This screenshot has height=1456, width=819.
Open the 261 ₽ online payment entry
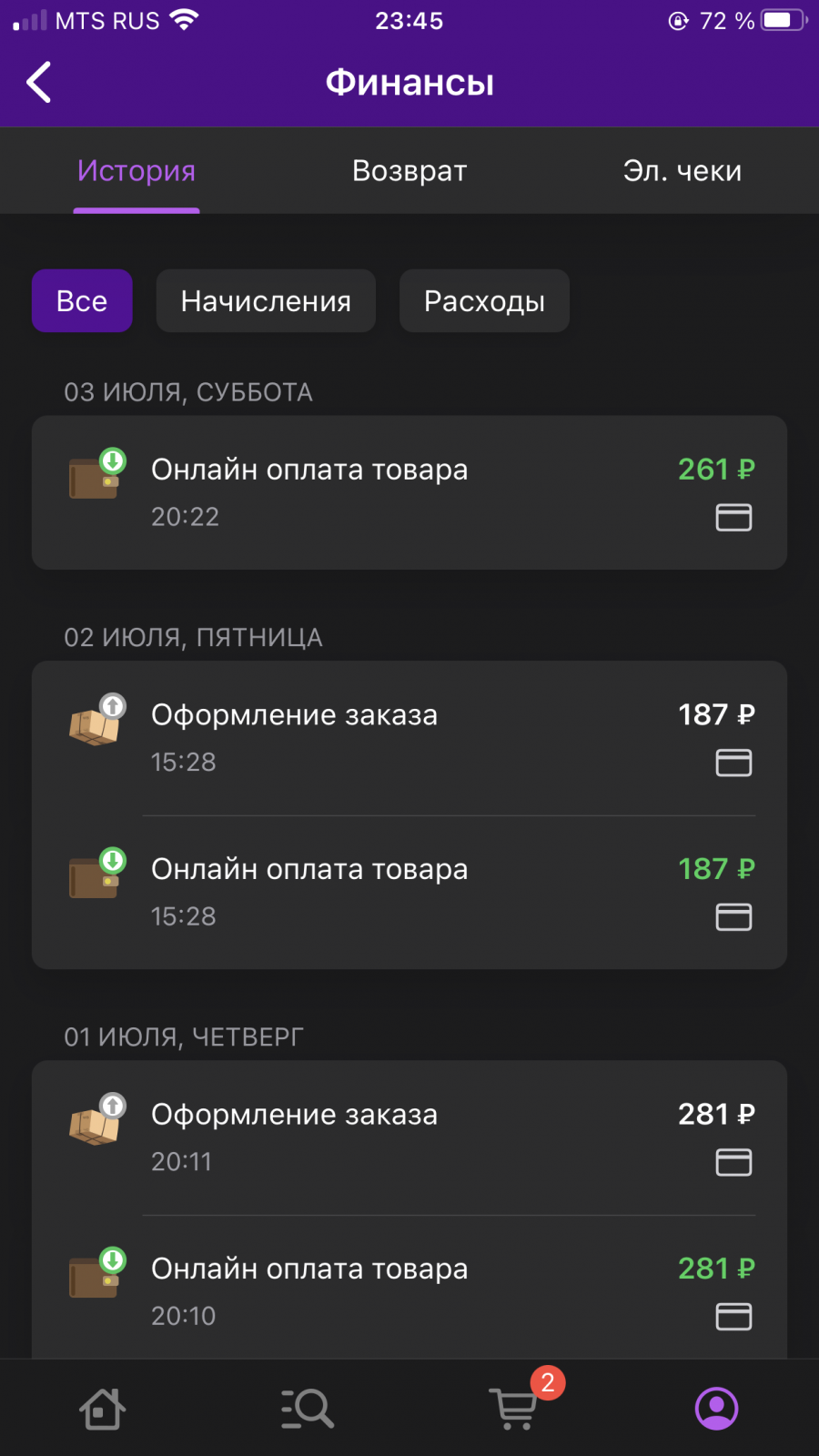click(x=409, y=492)
